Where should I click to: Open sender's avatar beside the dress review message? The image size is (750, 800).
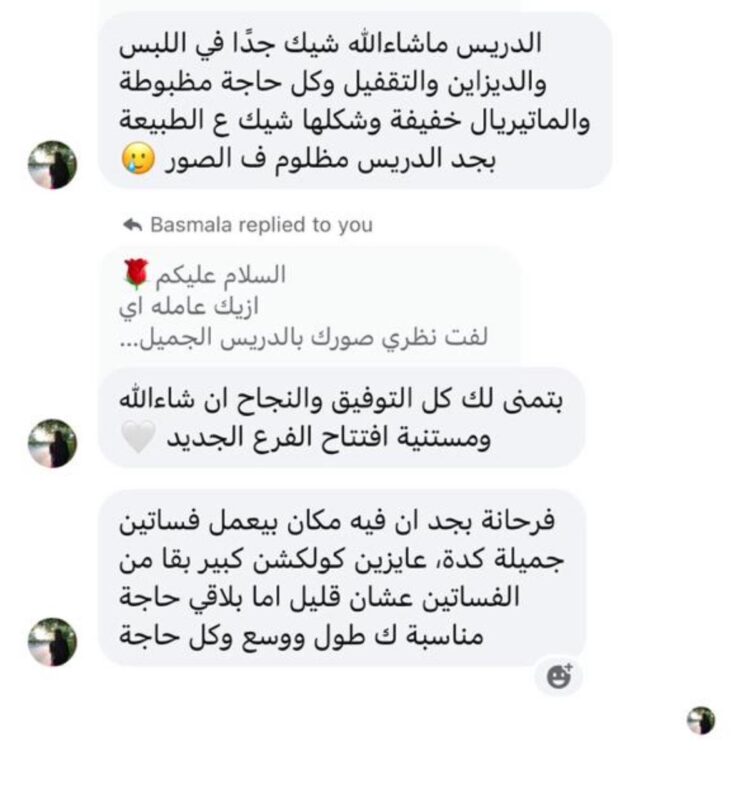[52, 165]
